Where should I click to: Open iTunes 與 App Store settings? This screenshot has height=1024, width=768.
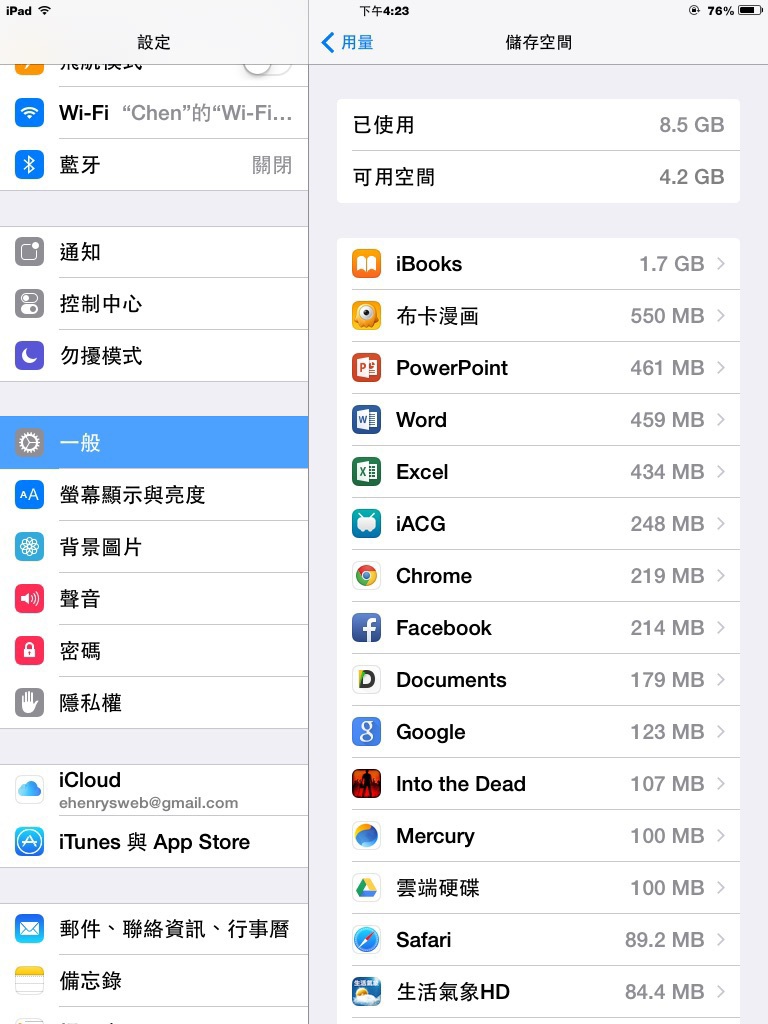click(155, 842)
